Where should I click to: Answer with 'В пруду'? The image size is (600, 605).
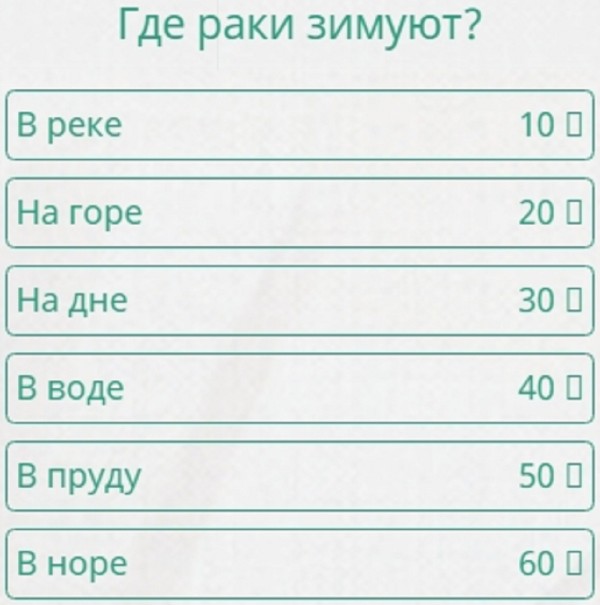click(x=300, y=476)
